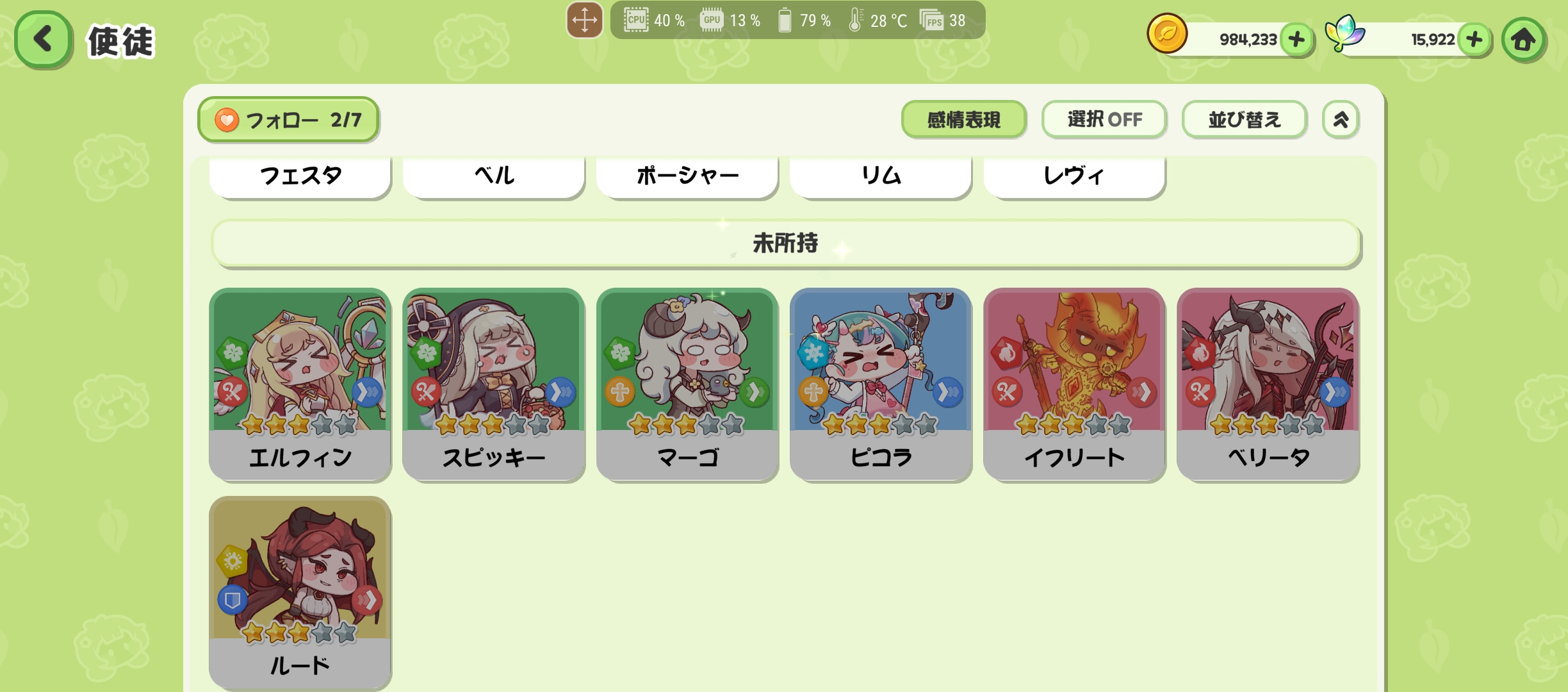
Task: Open 感情表現 emotion expressions
Action: 964,120
